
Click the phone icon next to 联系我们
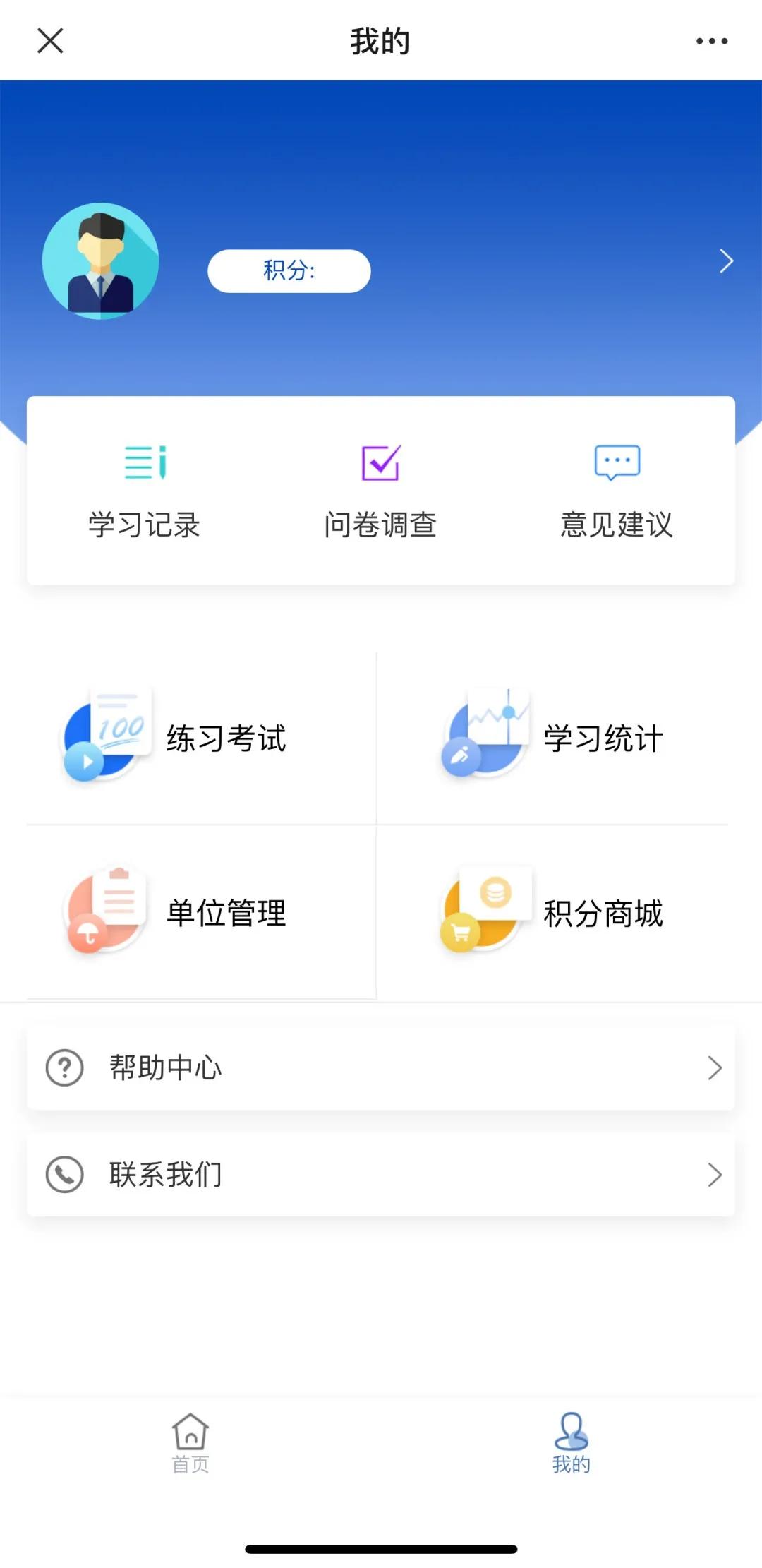click(x=64, y=1174)
